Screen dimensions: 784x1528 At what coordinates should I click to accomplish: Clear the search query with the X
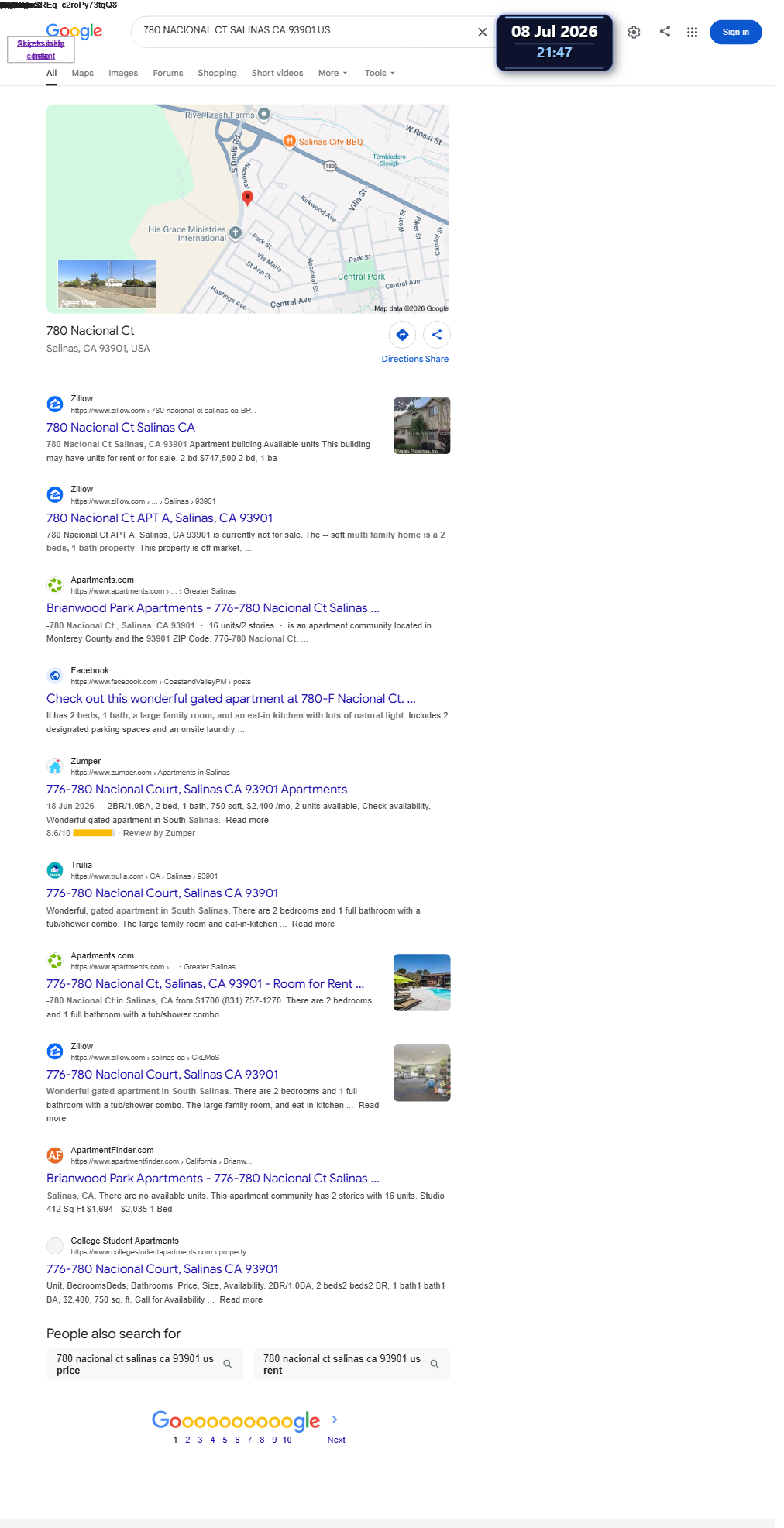coord(482,32)
